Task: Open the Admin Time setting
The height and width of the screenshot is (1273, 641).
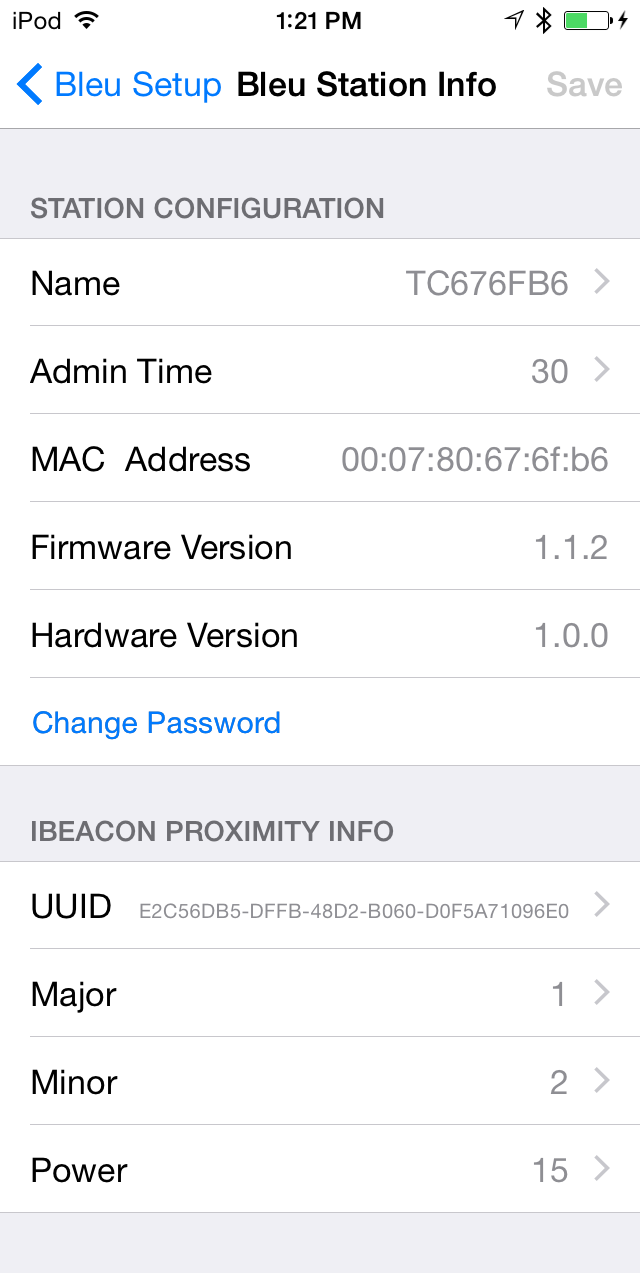Action: [320, 371]
